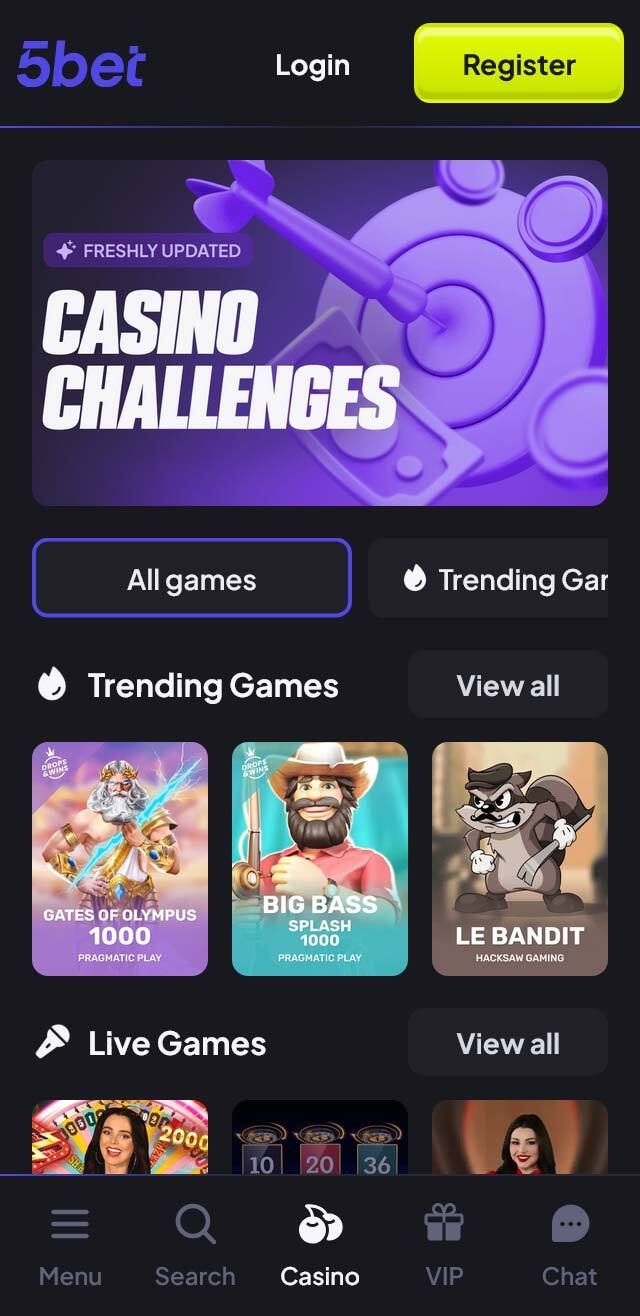Tap the Login button
The width and height of the screenshot is (640, 1316).
pos(312,65)
